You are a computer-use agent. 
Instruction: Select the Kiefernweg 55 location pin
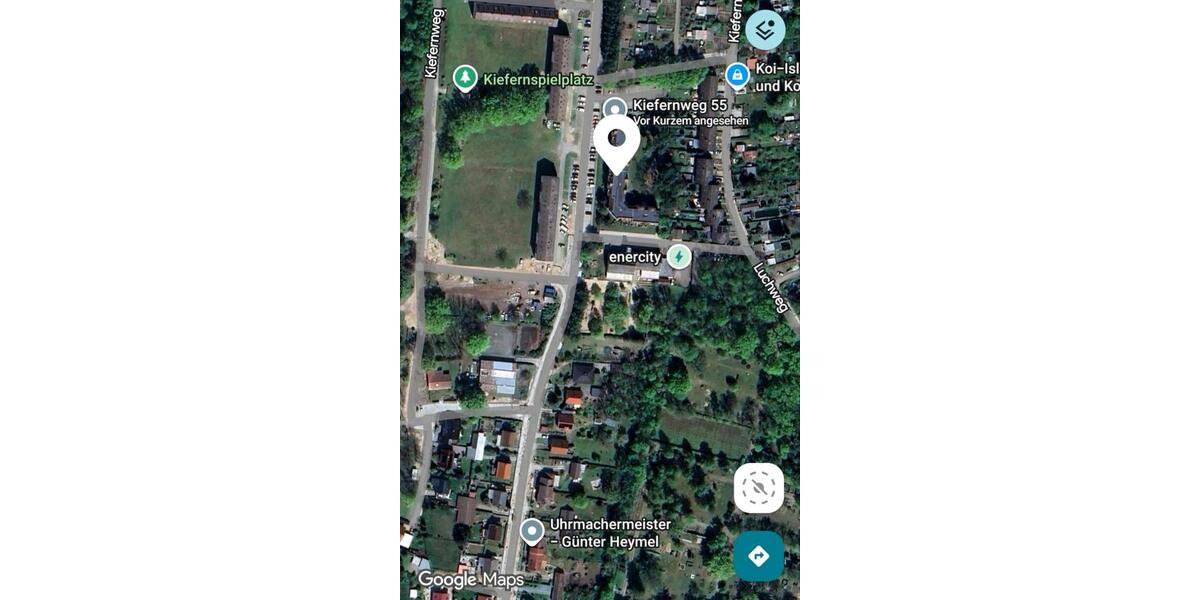tap(615, 108)
